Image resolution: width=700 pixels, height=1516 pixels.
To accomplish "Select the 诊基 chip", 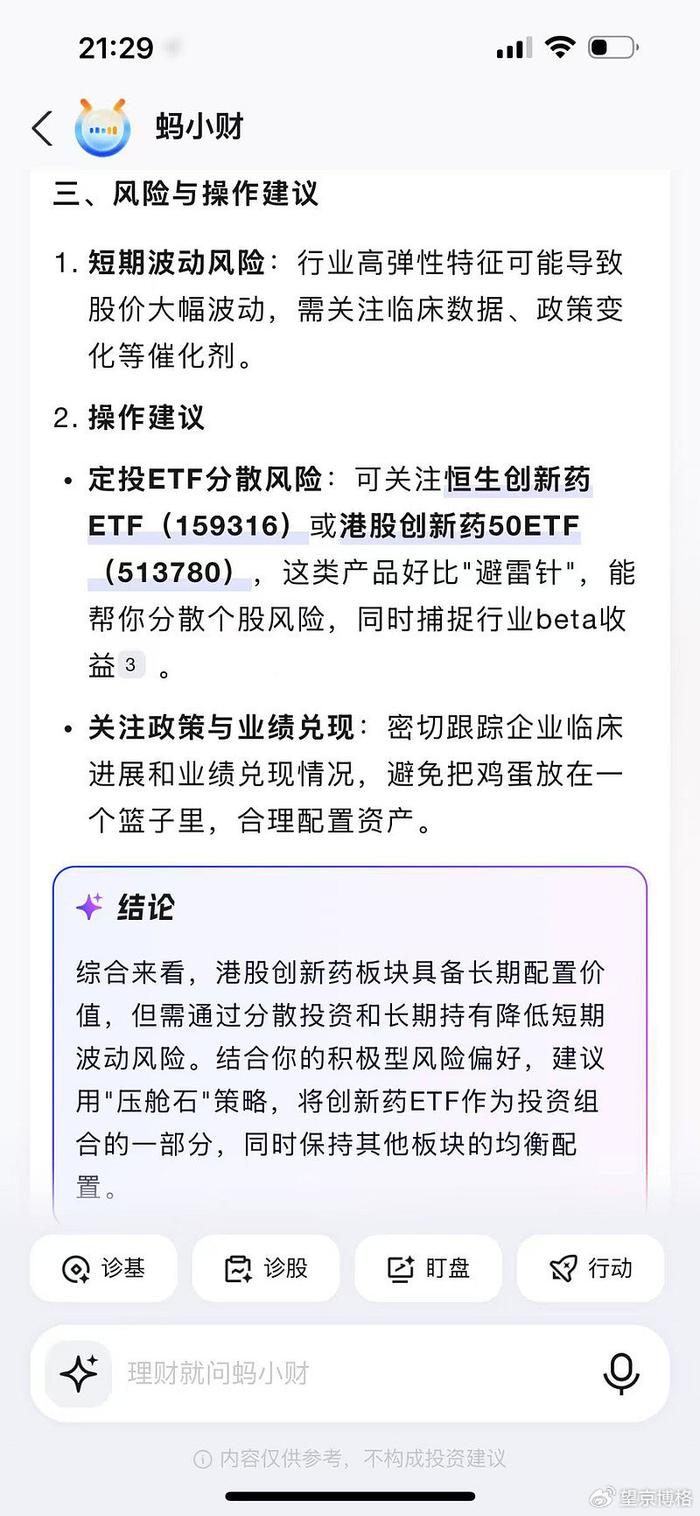I will 103,1268.
